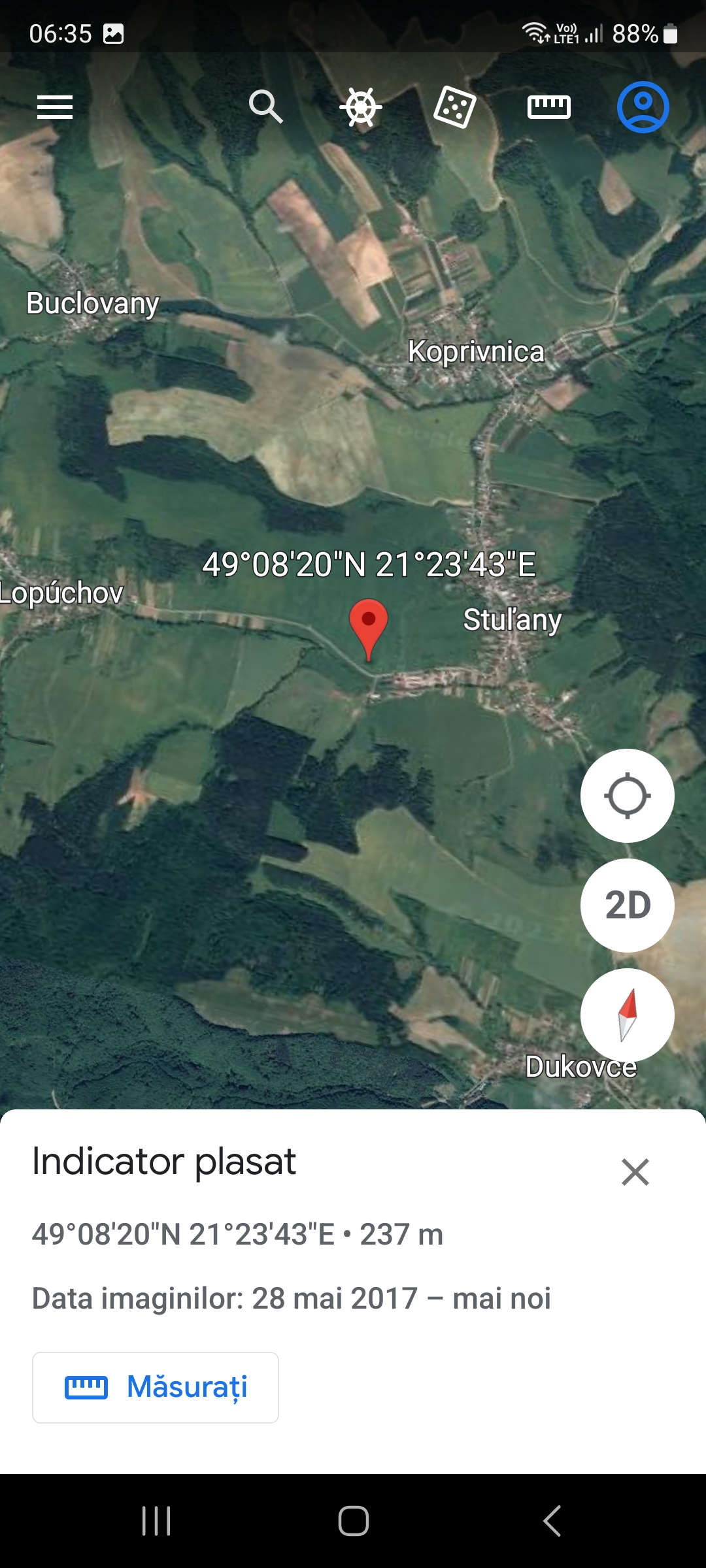Open the hamburger menu

coord(55,107)
